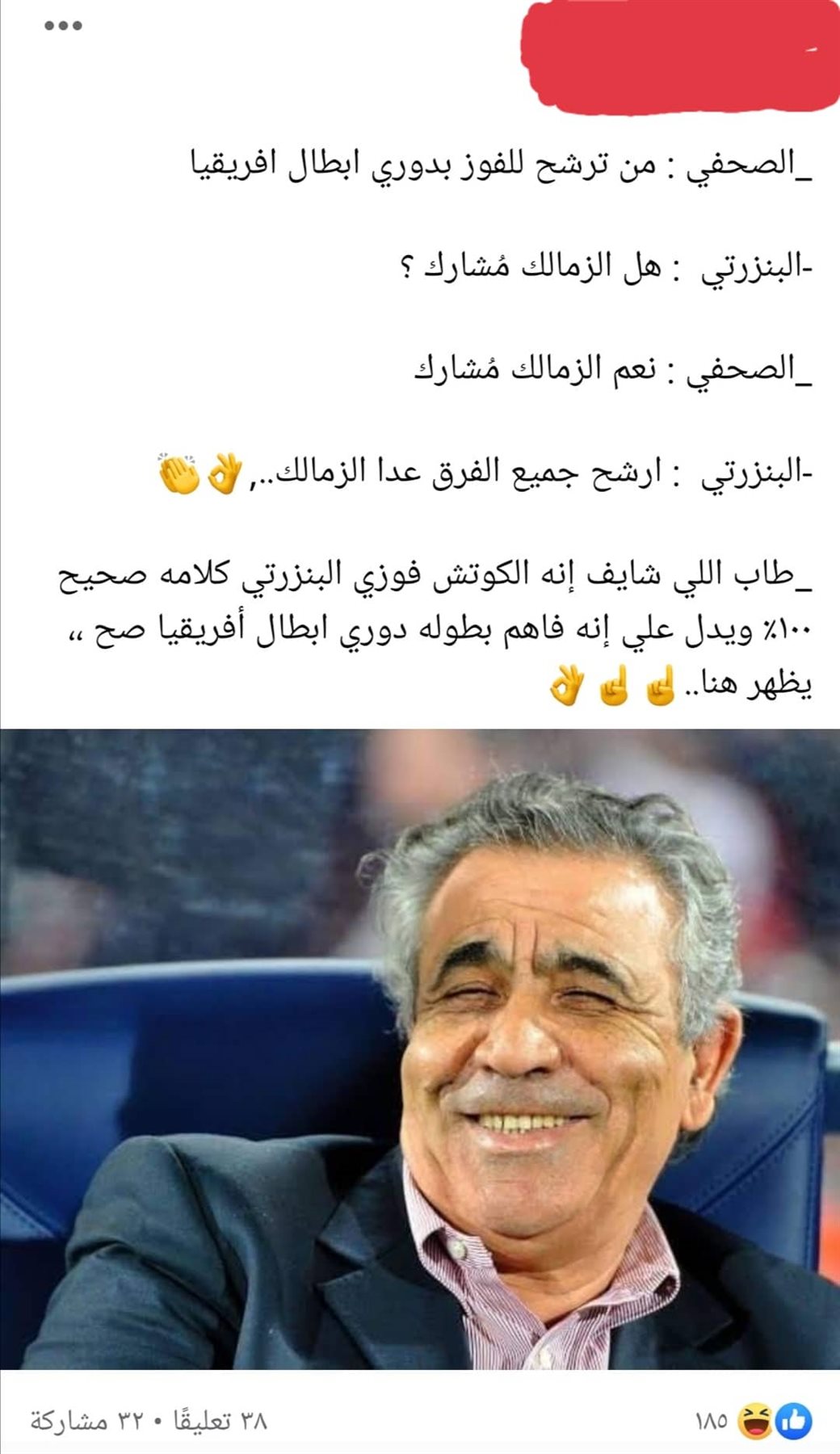Open the photo of the smiling man
This screenshot has width=840, height=1454.
coord(420,1048)
